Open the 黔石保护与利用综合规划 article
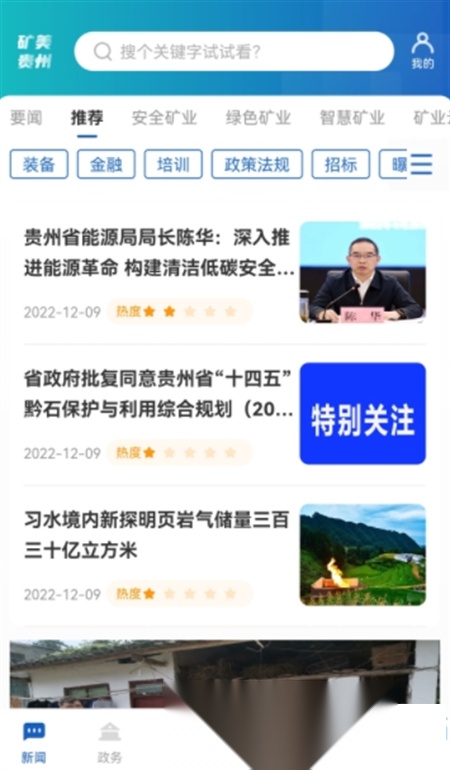Screen dimensions: 450x770 [x=225, y=413]
